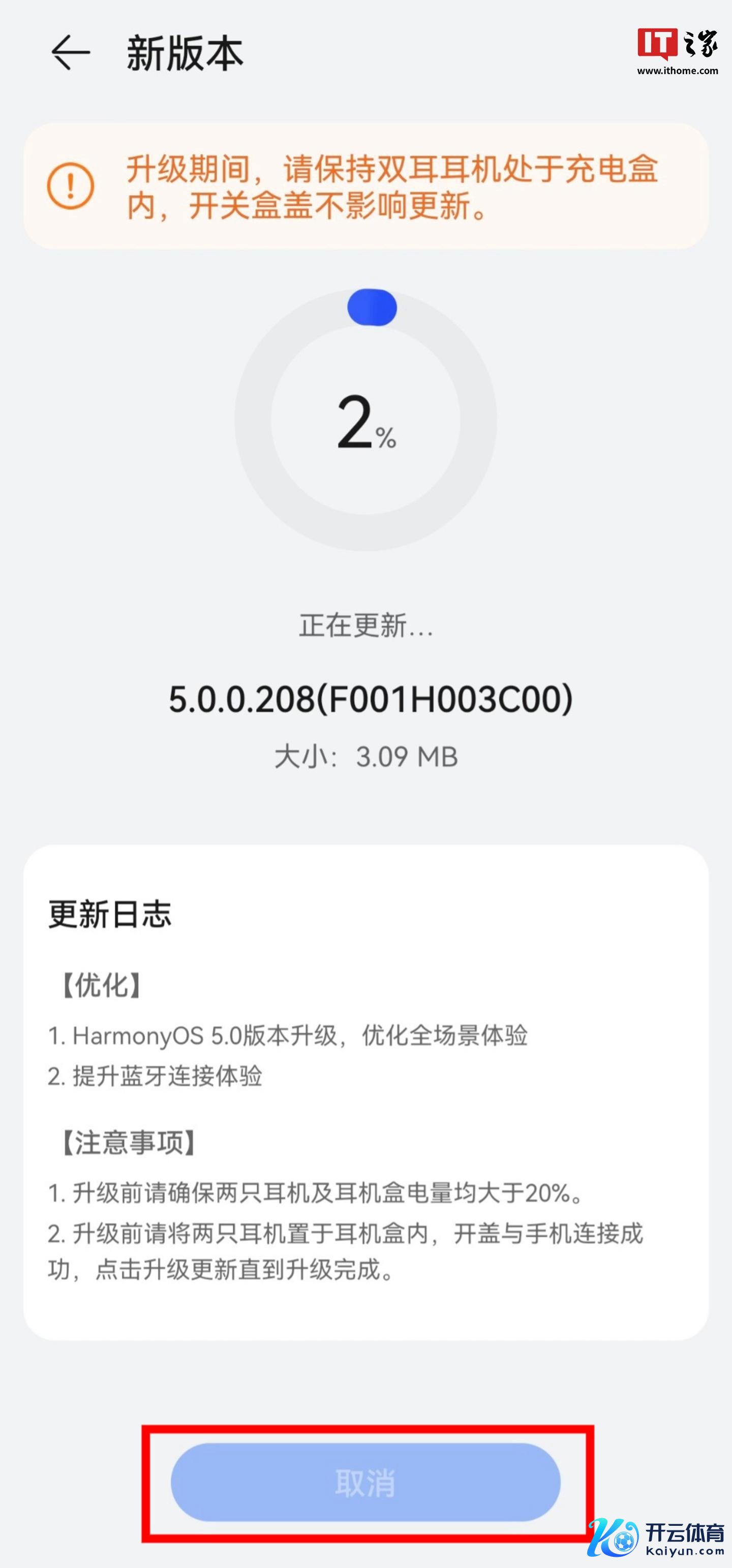Viewport: 732px width, 1568px height.
Task: Go back from the 新版本 page
Action: point(71,53)
